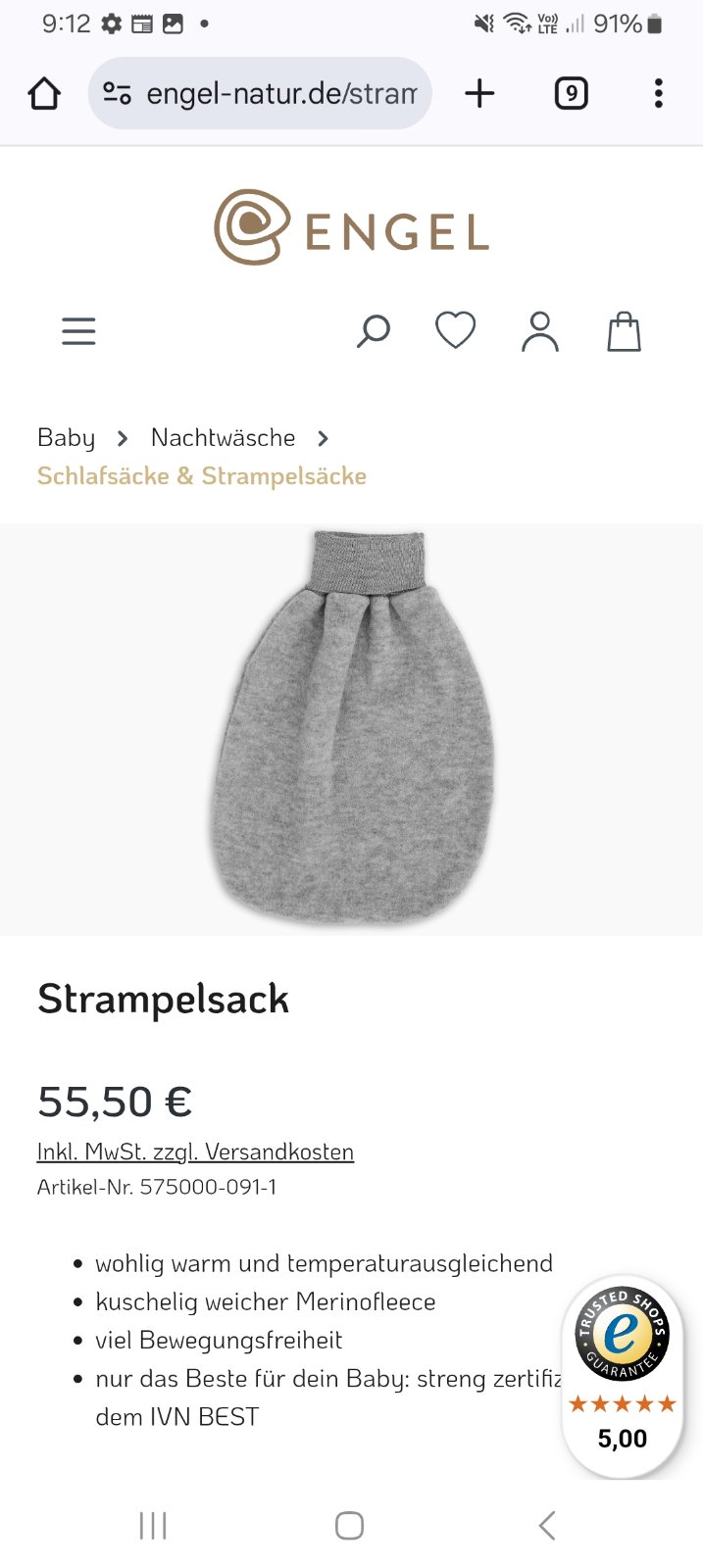Screen dimensions: 703x1568
Task: Enlarge the Strampelsack product image
Action: coord(351,729)
